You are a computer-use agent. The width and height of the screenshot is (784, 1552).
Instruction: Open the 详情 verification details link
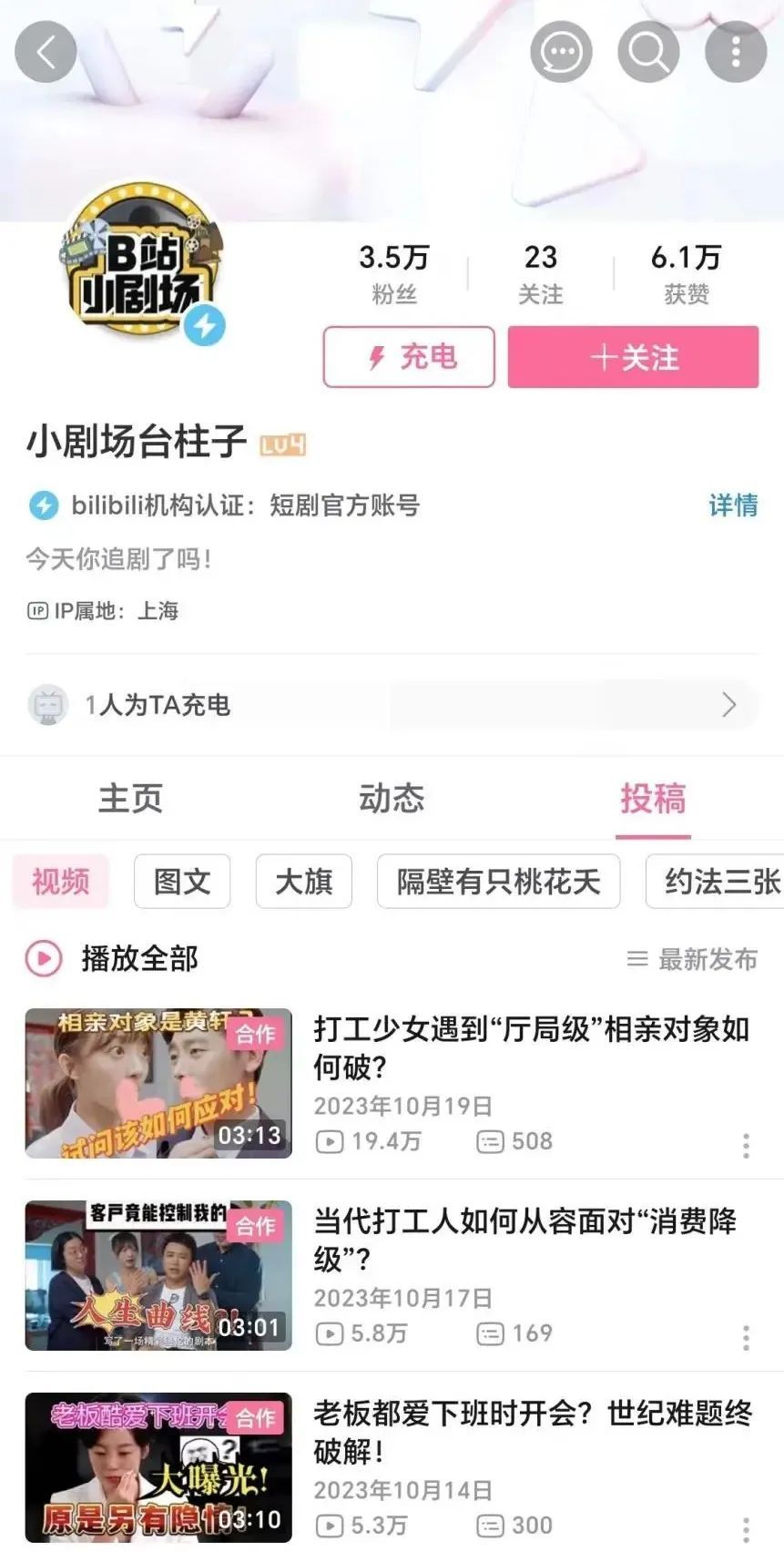coord(732,506)
